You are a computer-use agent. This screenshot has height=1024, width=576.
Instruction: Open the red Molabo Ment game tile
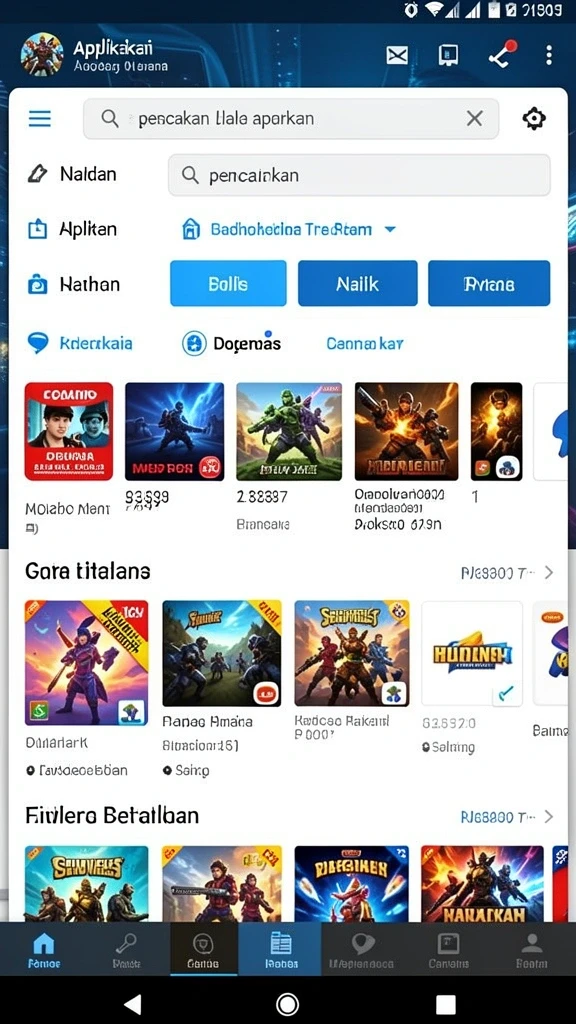click(69, 432)
